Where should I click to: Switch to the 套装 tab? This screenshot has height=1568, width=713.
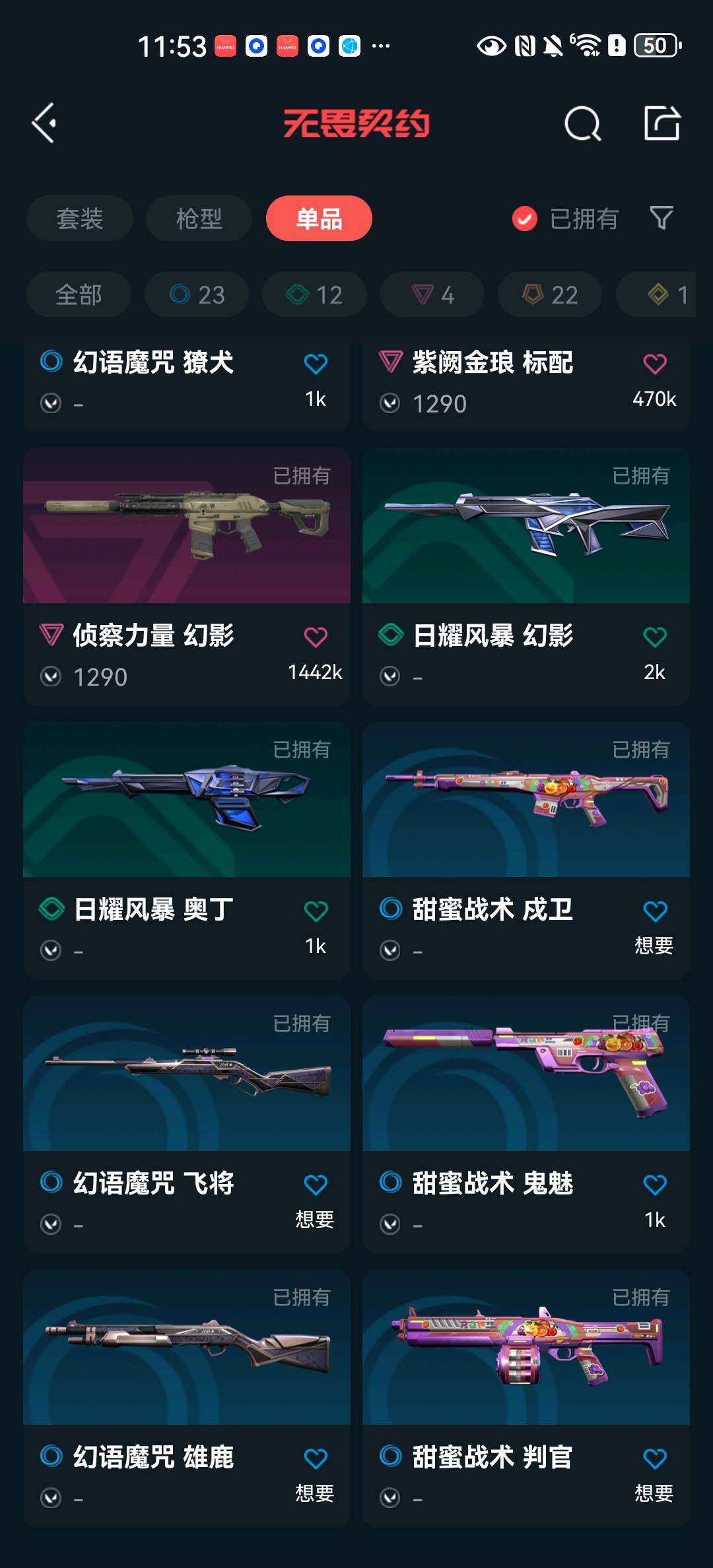[80, 218]
